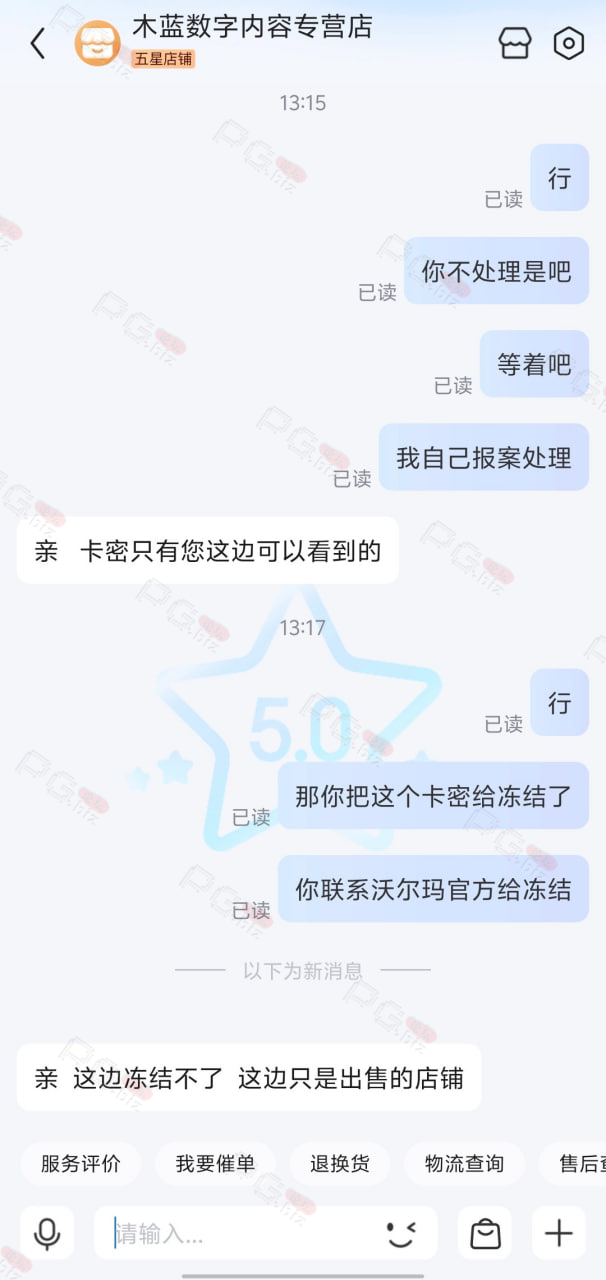Screen dimensions: 606x1280
Task: Switch to voice input microphone
Action: 47,1234
